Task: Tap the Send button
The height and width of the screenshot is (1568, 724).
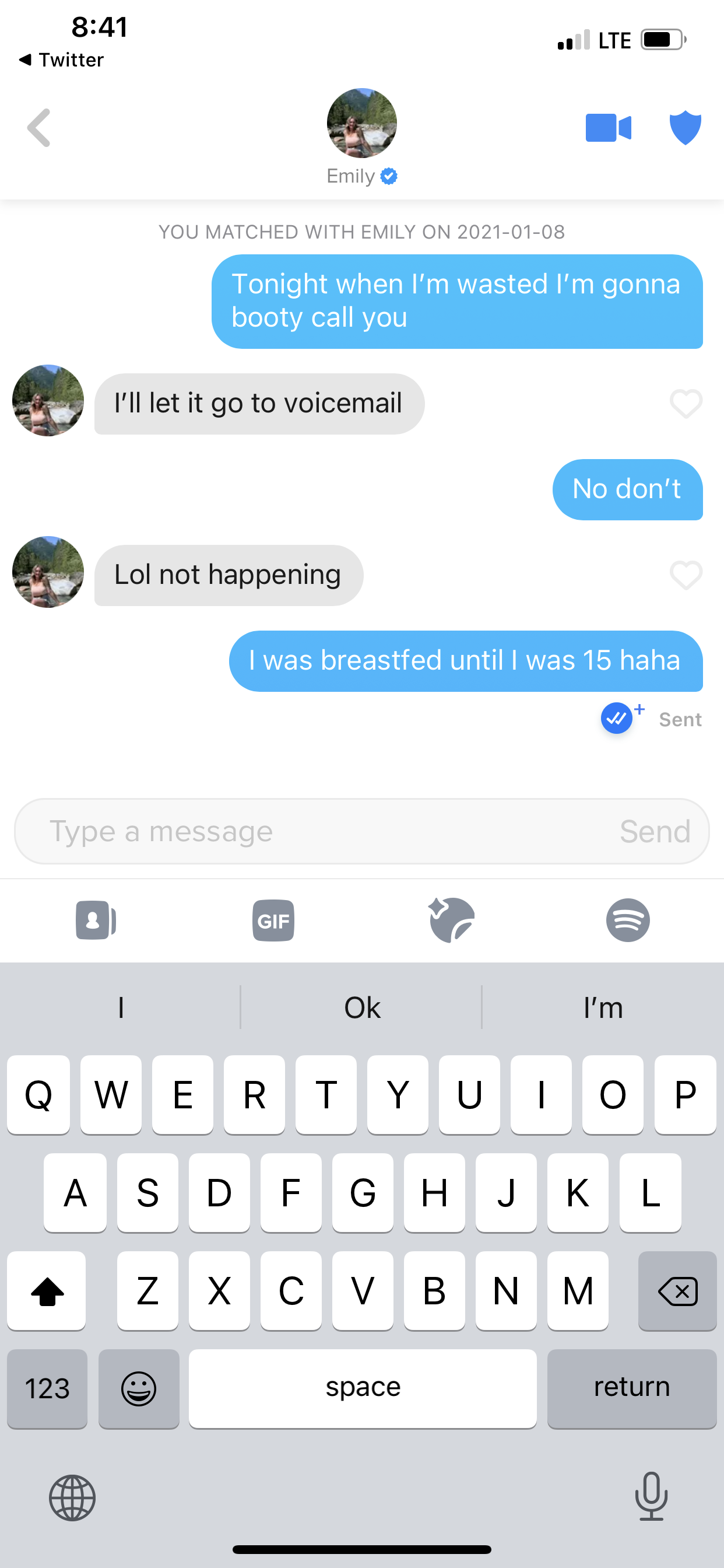Action: click(x=655, y=831)
